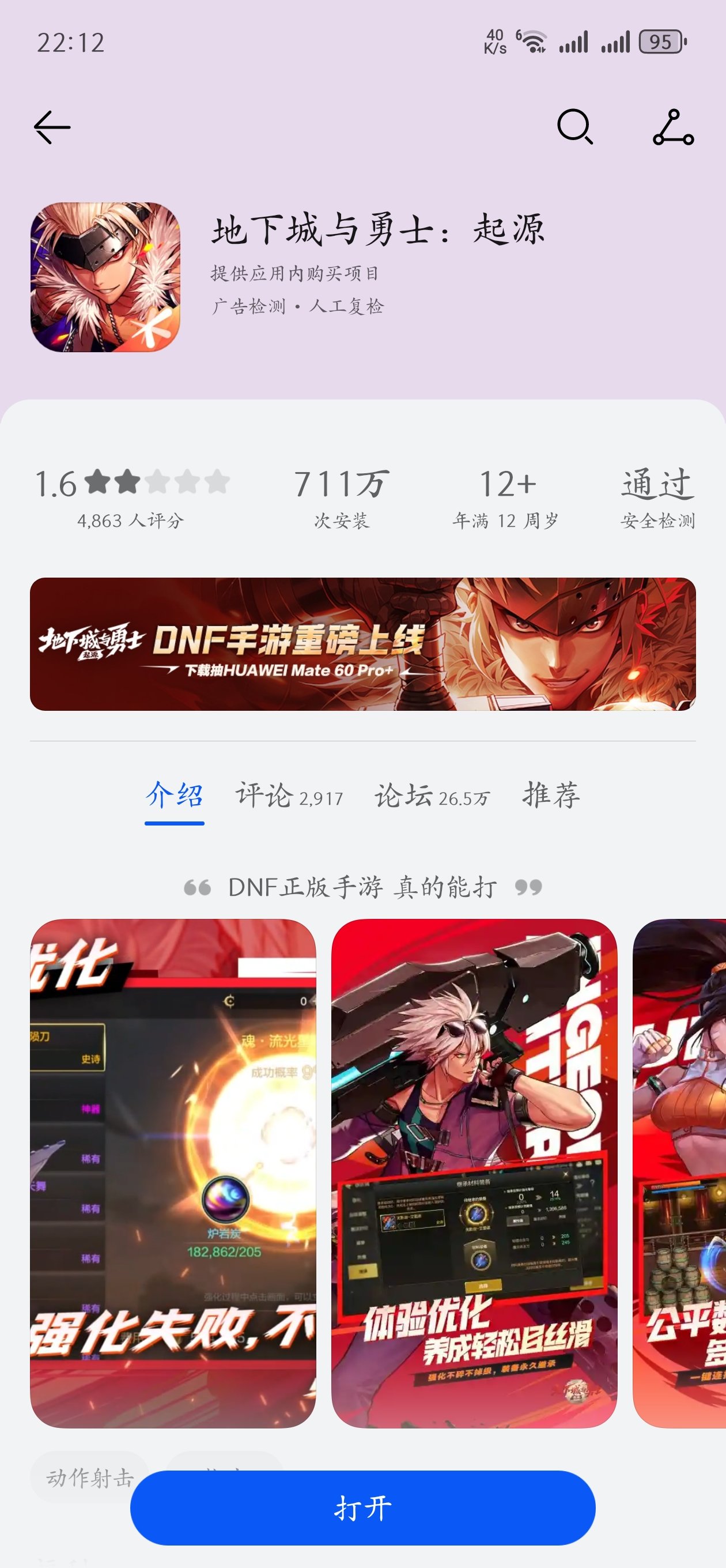Tap the 打开 button to launch game
Screen dimensions: 726x1568
click(362, 1507)
